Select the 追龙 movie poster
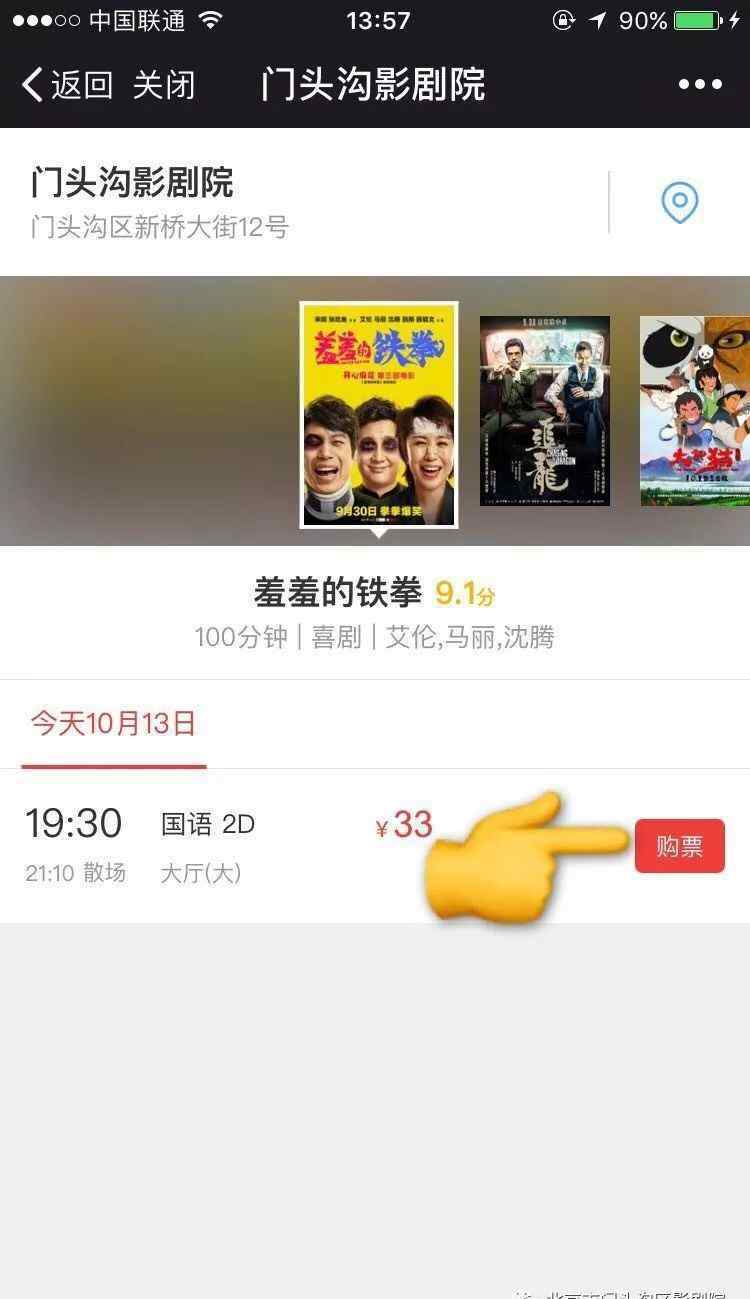This screenshot has height=1299, width=750. coord(545,411)
